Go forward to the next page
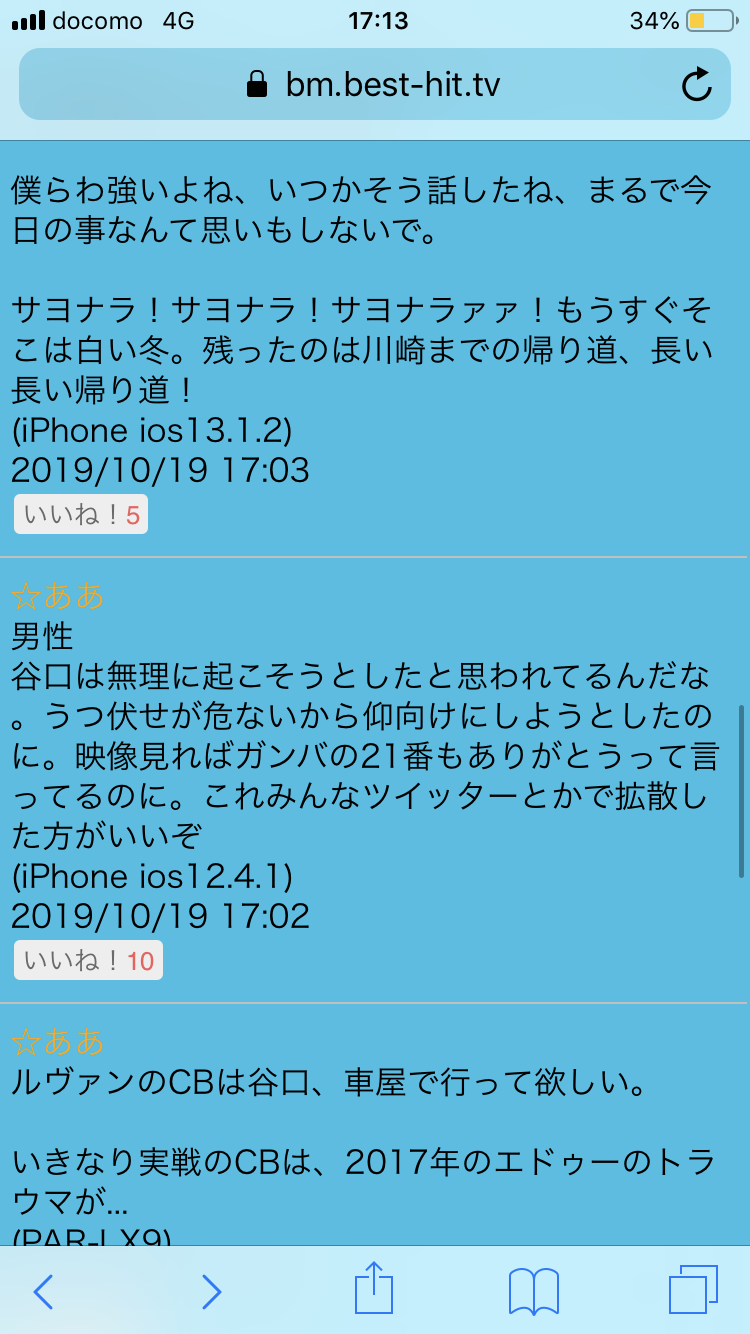Viewport: 750px width, 1334px height. click(210, 1291)
